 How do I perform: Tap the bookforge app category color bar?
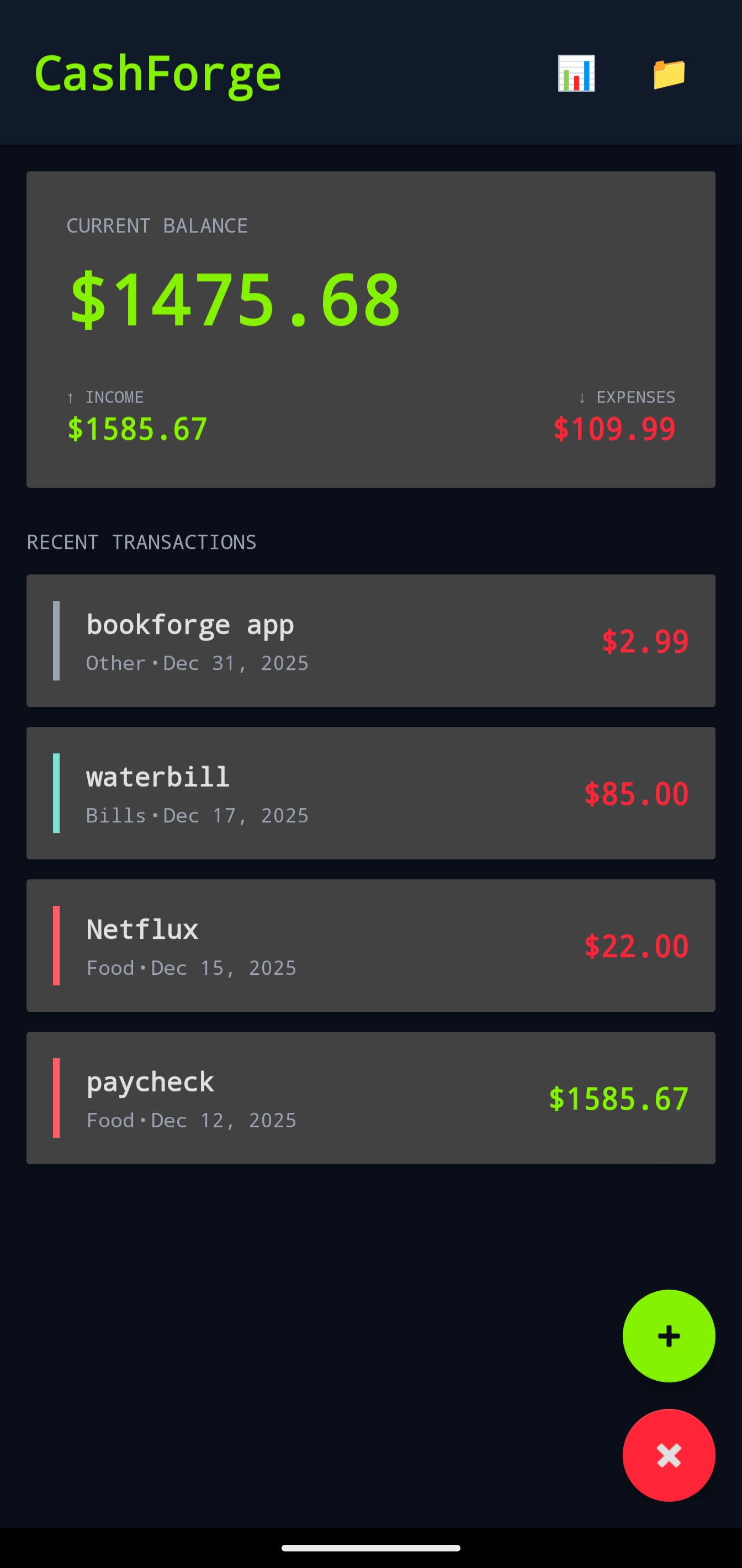[x=57, y=640]
